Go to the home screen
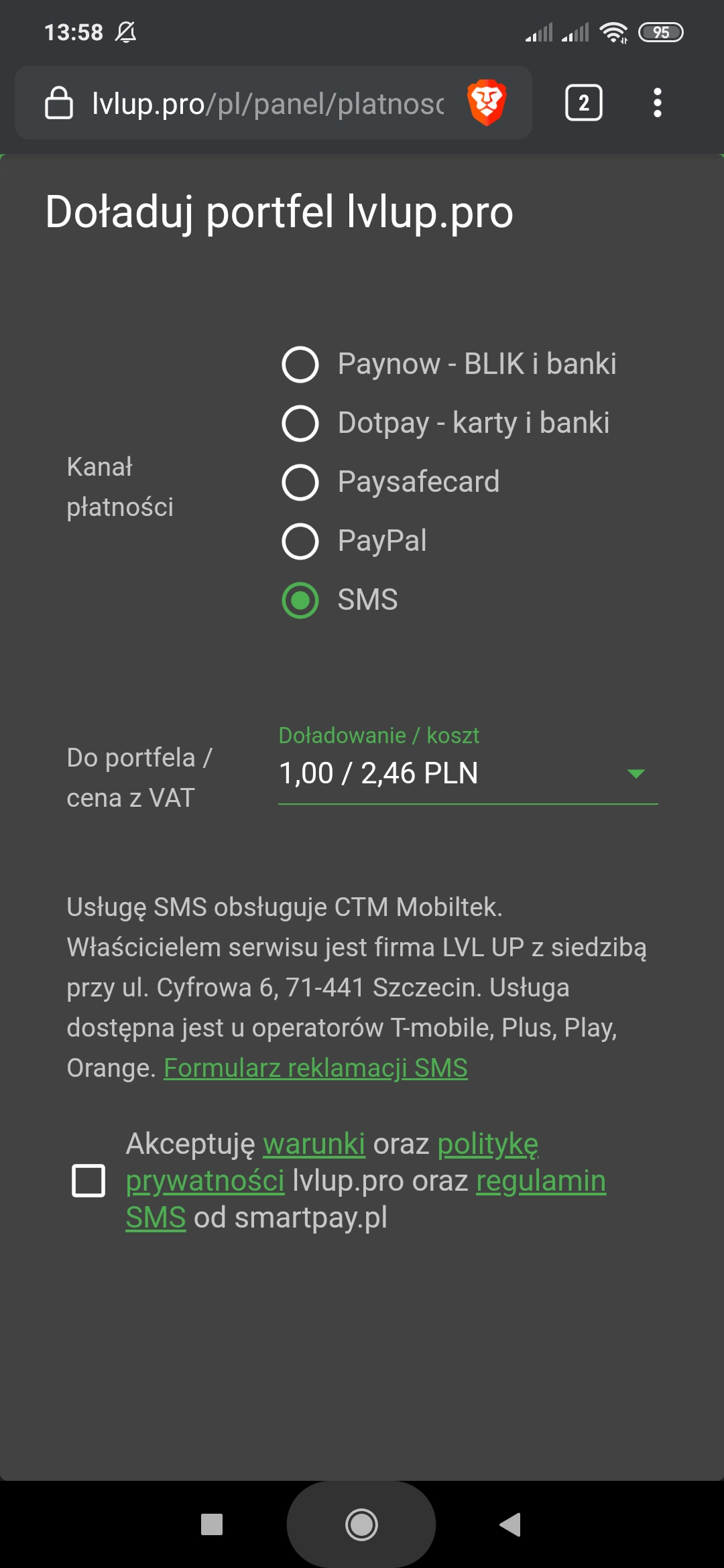Screen dimensions: 724x1568 point(361,1524)
